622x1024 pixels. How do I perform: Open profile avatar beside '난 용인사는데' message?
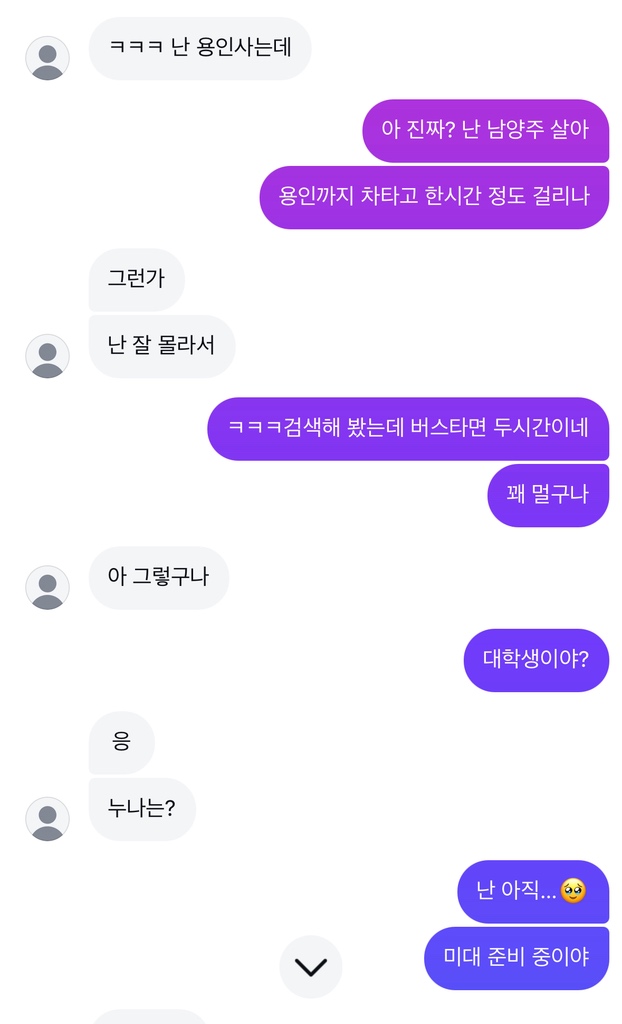coord(47,58)
